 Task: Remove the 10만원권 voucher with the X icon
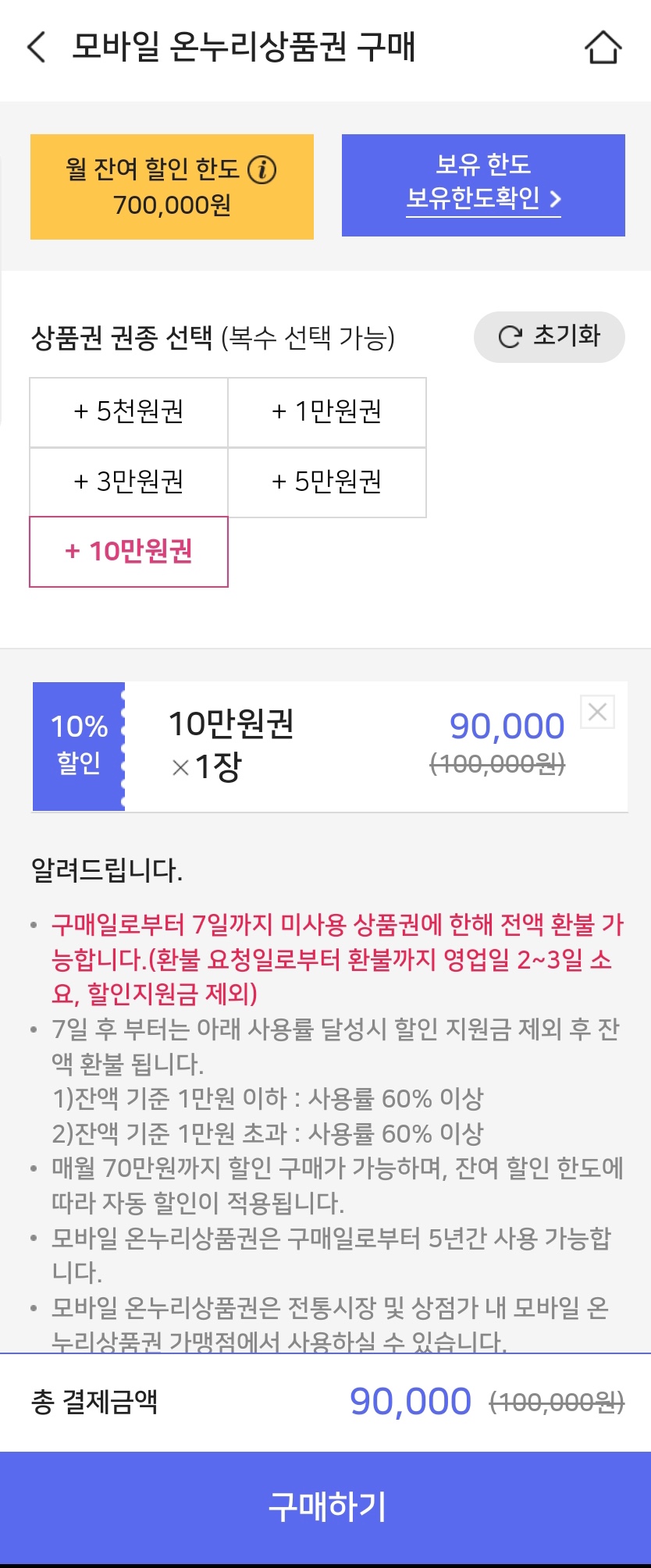(x=598, y=712)
